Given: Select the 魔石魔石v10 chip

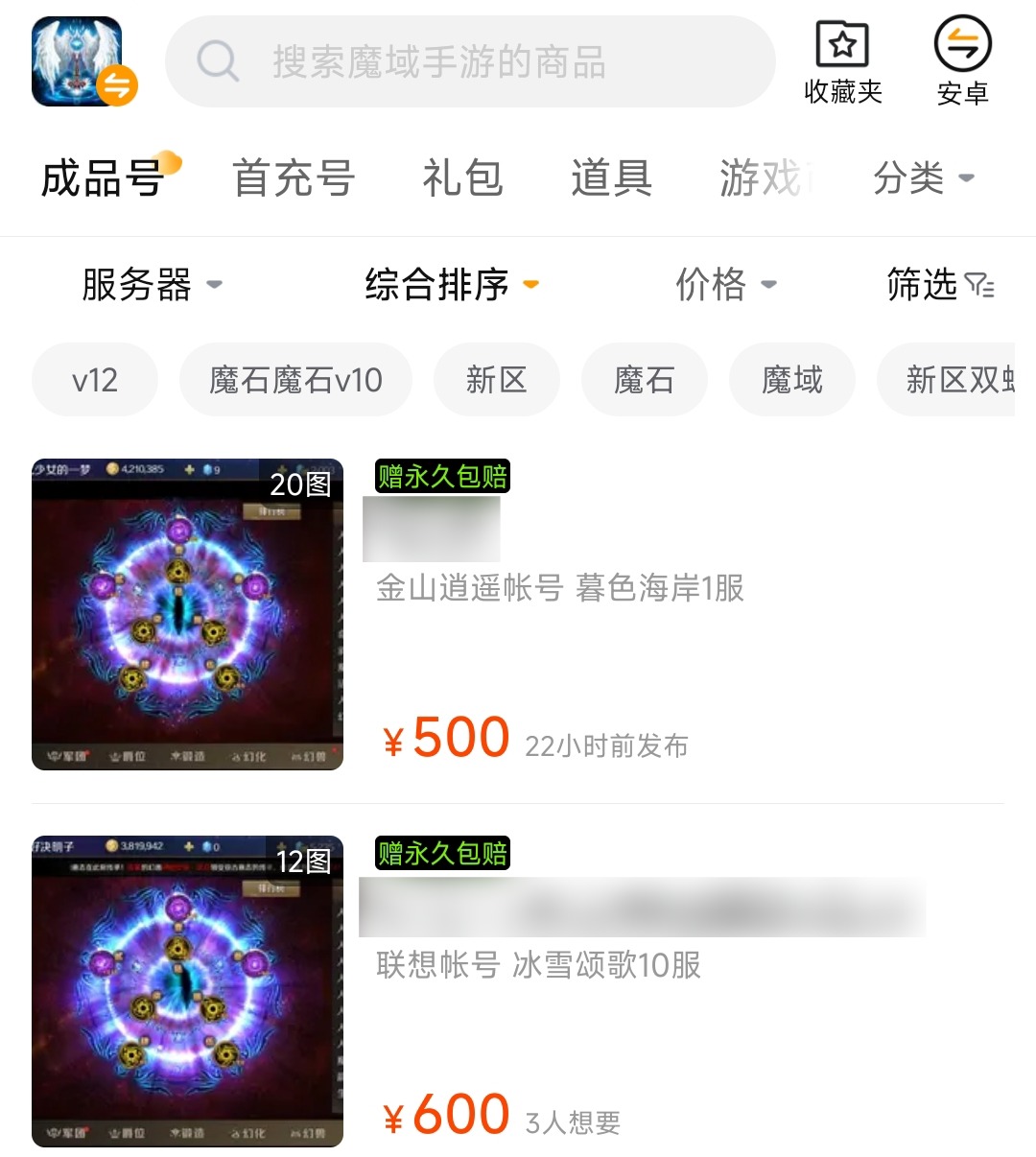Looking at the screenshot, I should click(295, 380).
